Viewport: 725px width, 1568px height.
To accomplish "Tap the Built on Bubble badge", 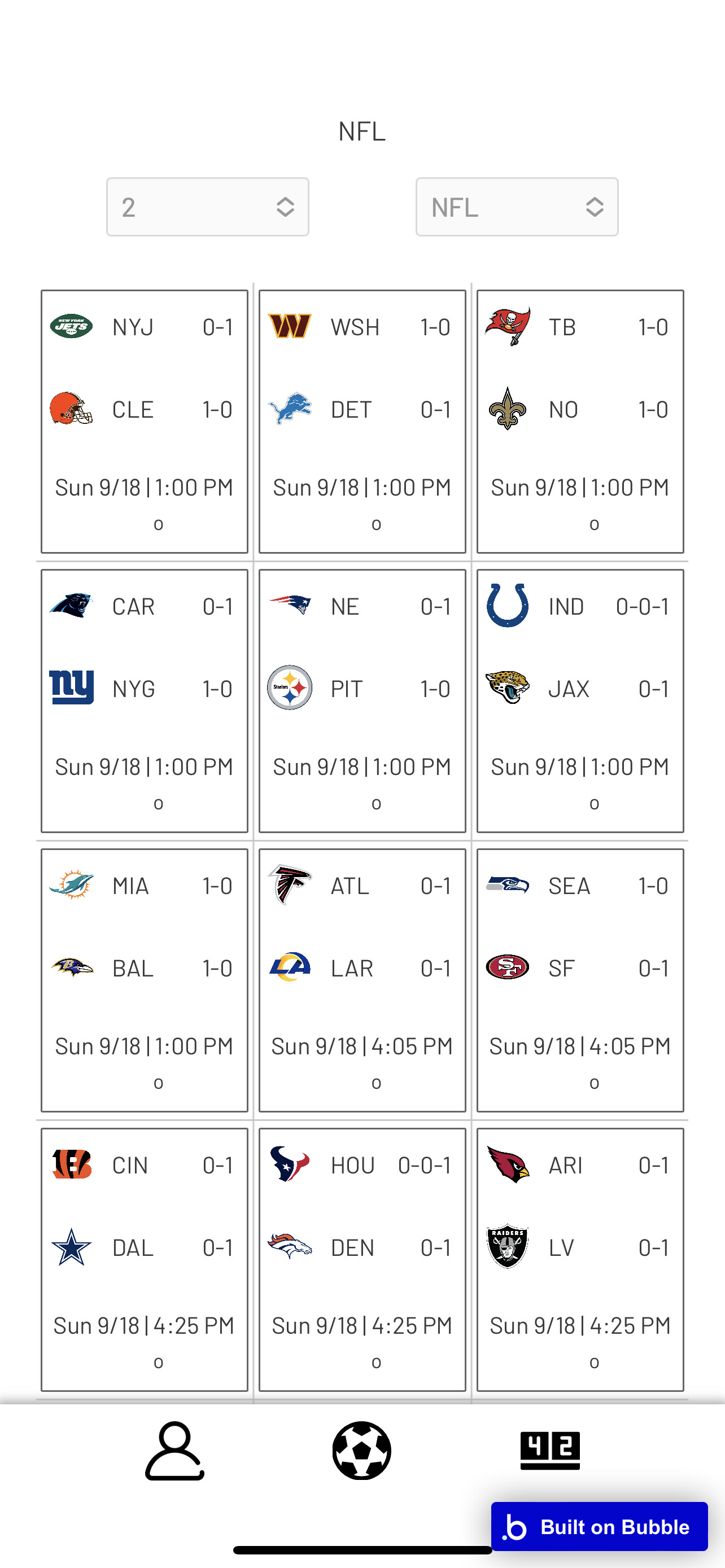I will point(599,1527).
